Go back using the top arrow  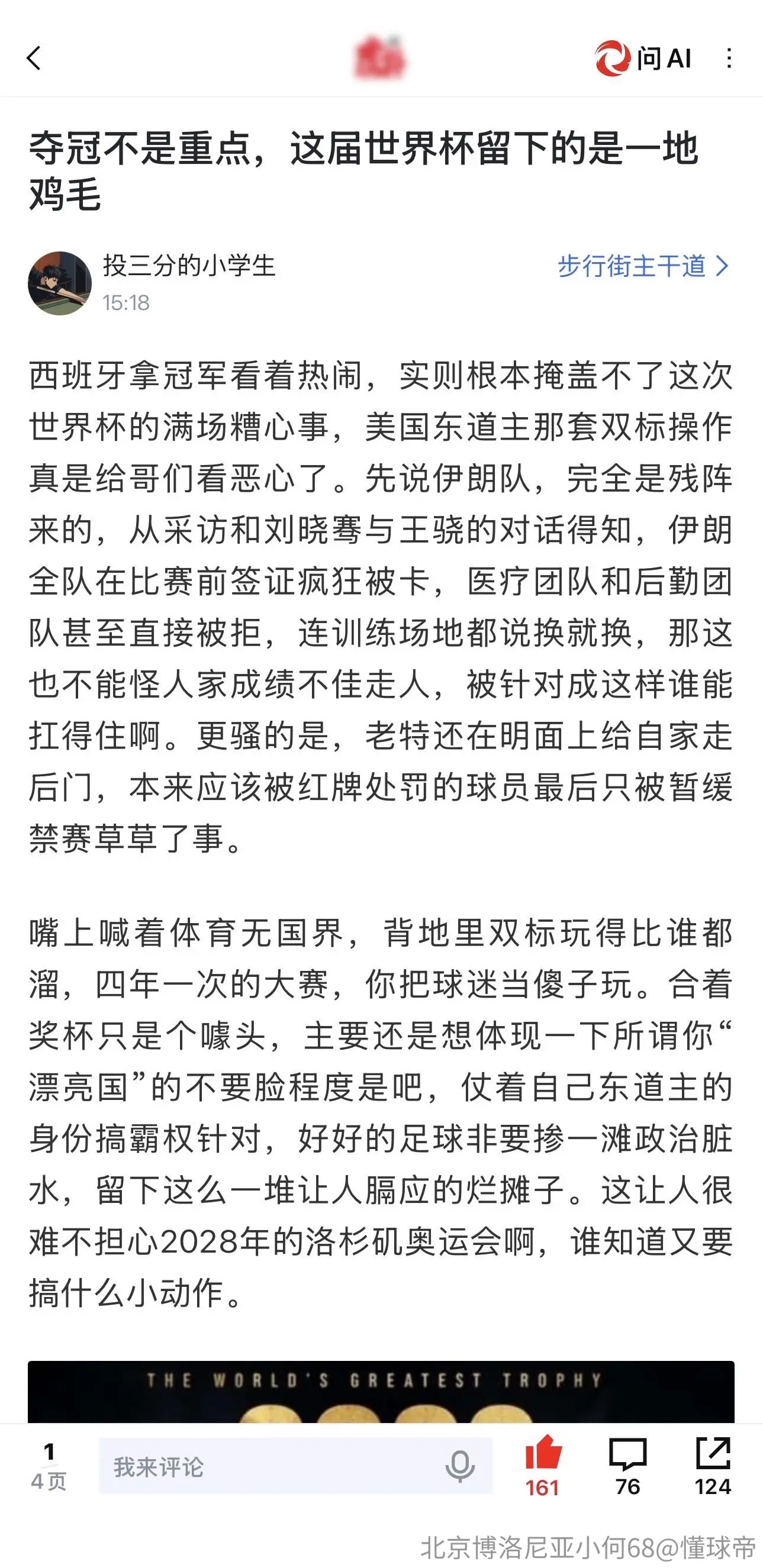point(34,59)
